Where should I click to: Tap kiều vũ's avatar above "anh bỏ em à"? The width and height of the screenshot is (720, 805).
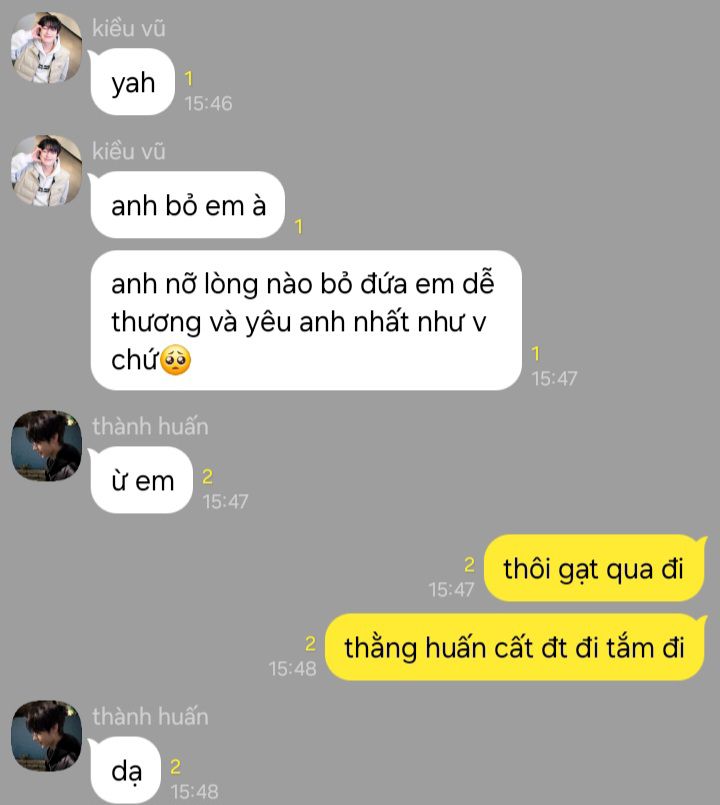(47, 171)
